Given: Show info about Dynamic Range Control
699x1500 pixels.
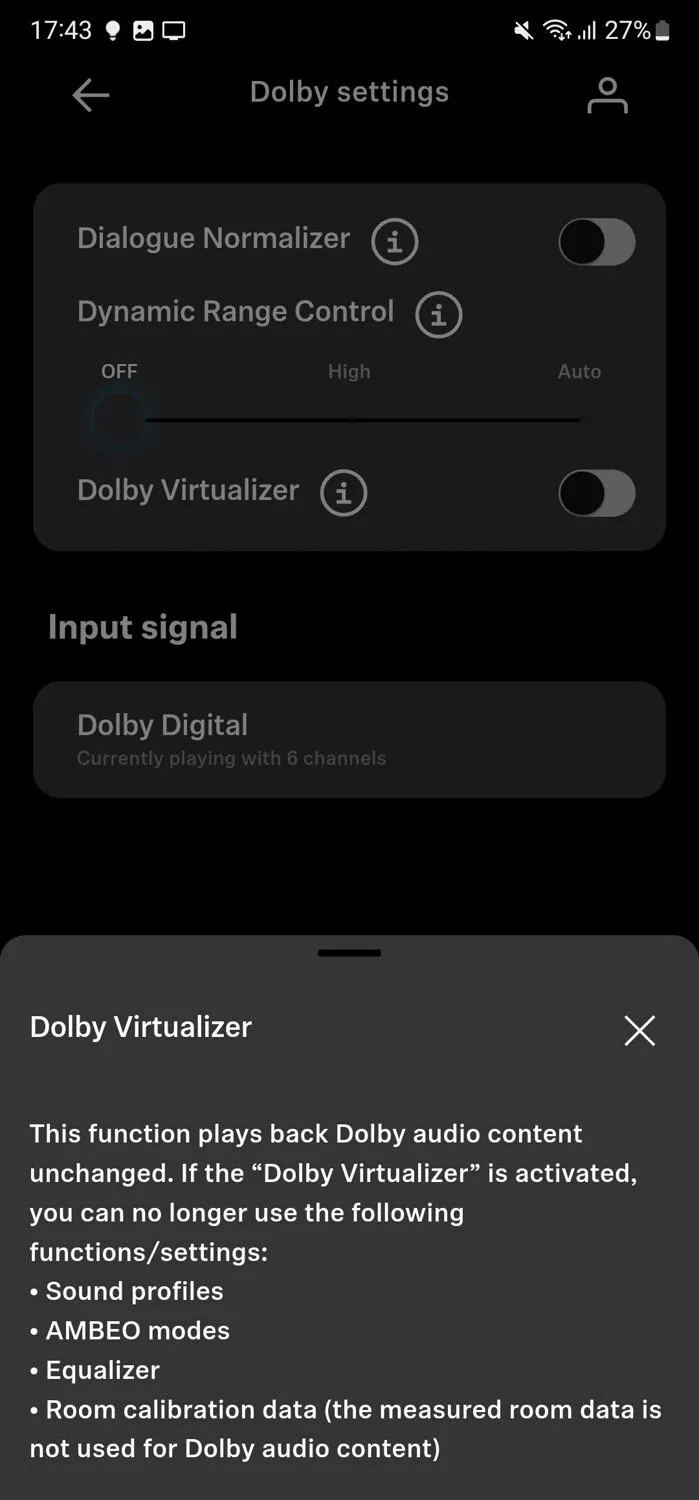Looking at the screenshot, I should [438, 315].
